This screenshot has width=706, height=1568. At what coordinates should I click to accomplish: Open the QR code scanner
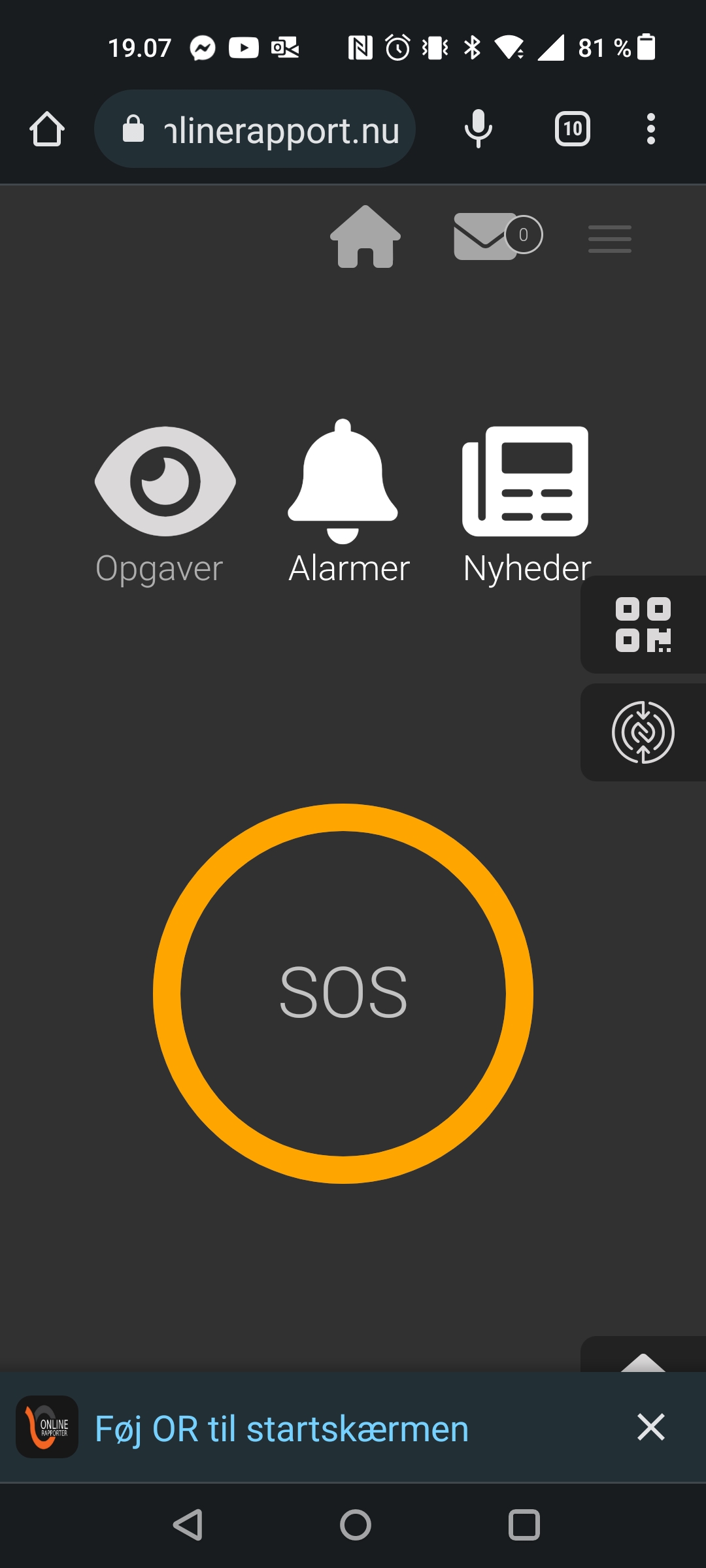click(643, 625)
